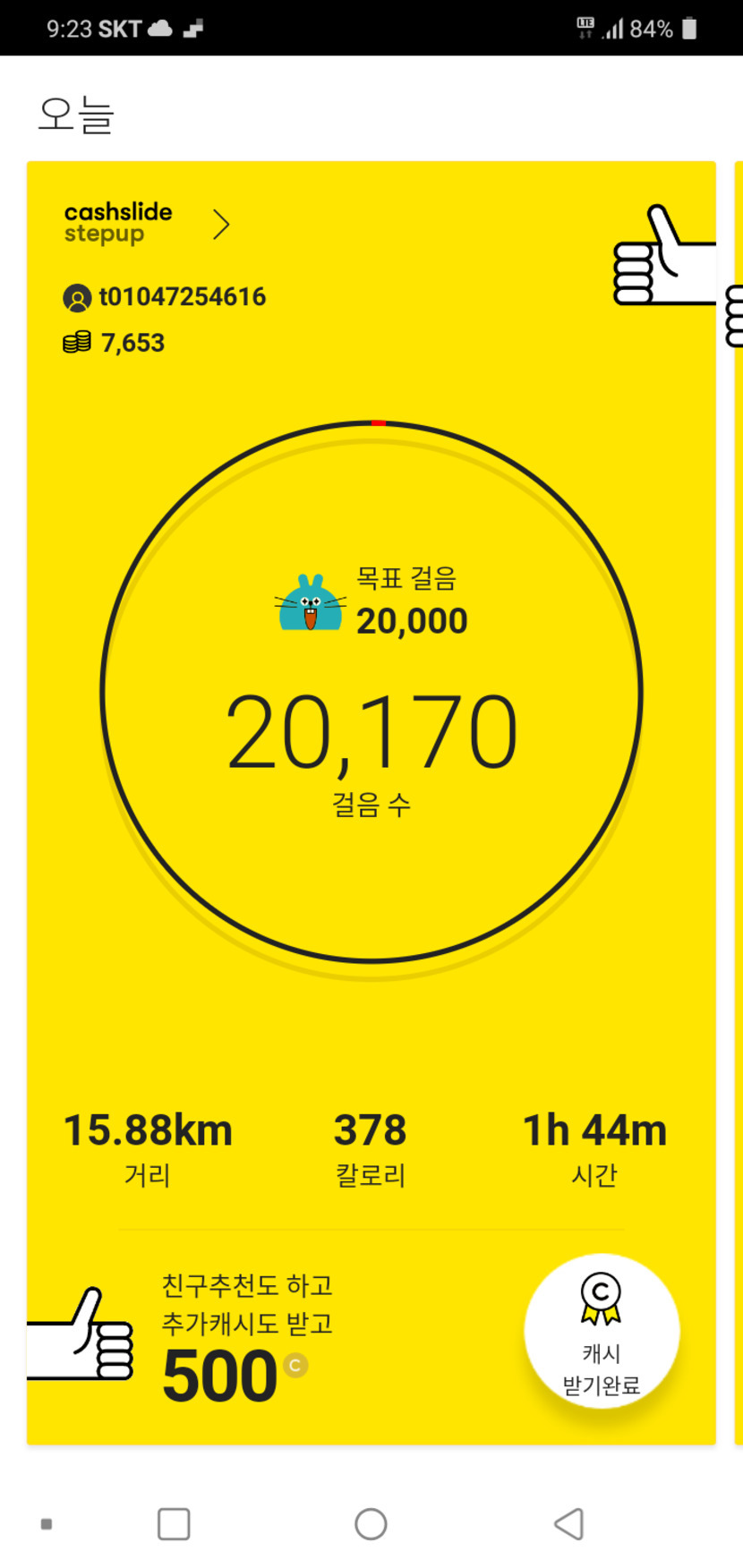This screenshot has height=1568, width=743.
Task: Go back with the system back button
Action: 568,1523
